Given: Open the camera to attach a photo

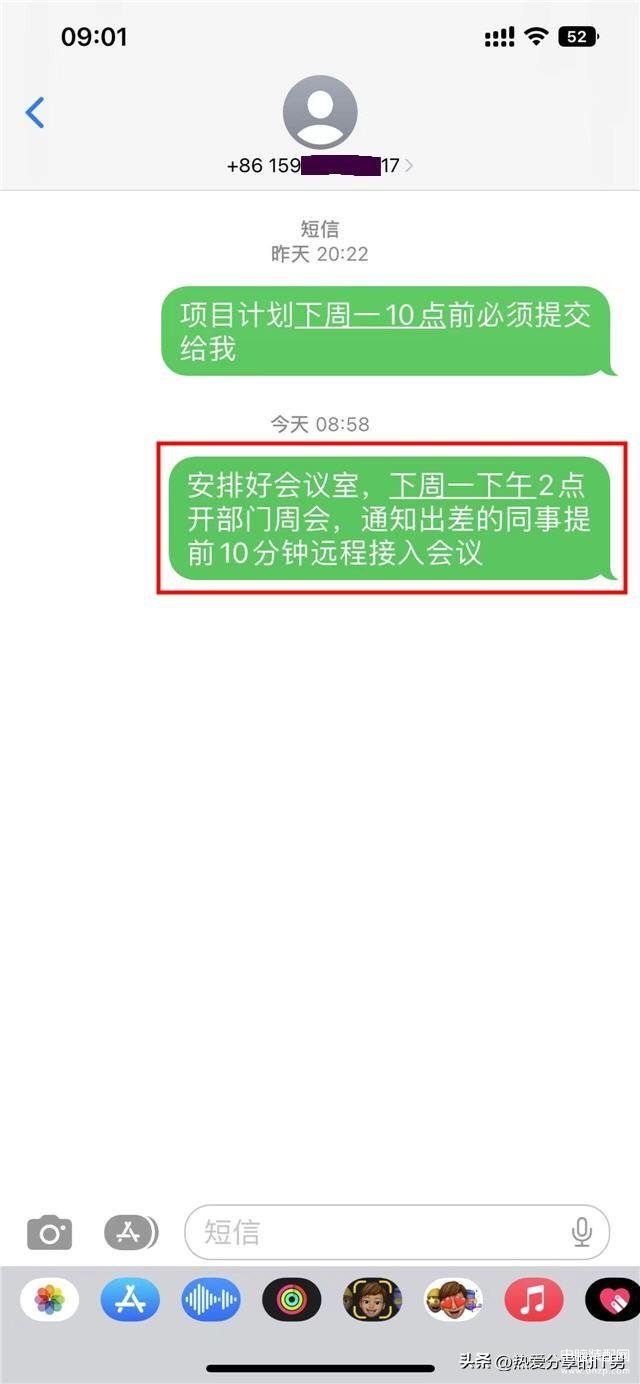Looking at the screenshot, I should (49, 1233).
